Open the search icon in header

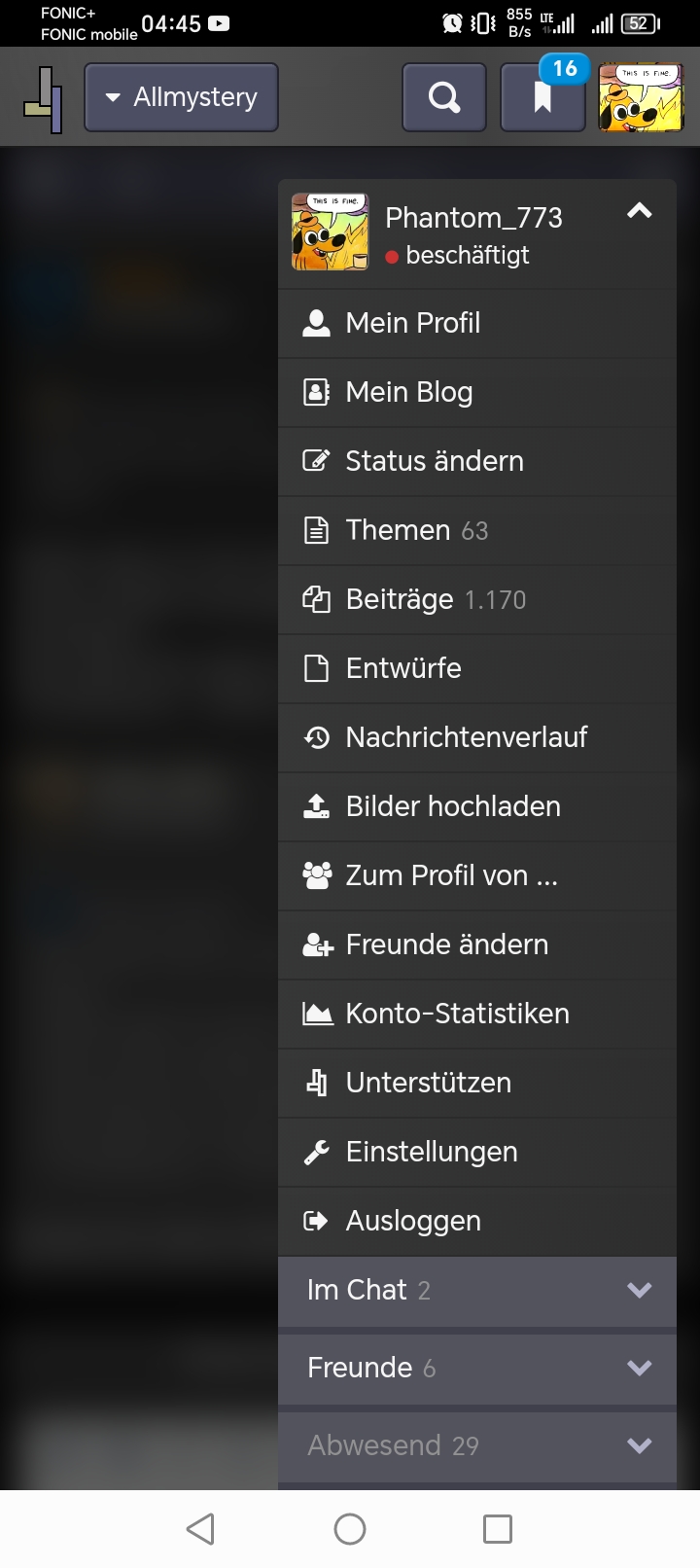[444, 97]
